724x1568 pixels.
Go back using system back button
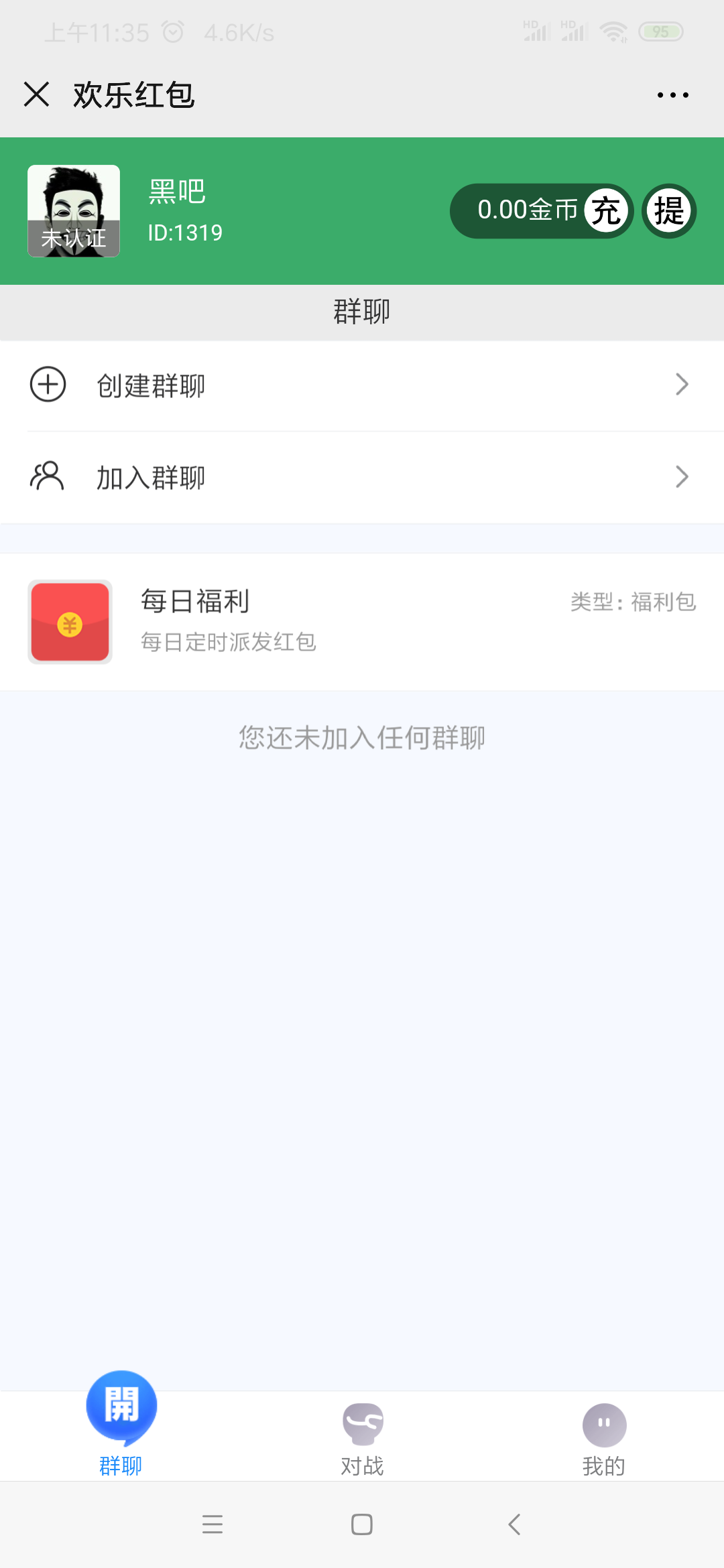pyautogui.click(x=514, y=1524)
